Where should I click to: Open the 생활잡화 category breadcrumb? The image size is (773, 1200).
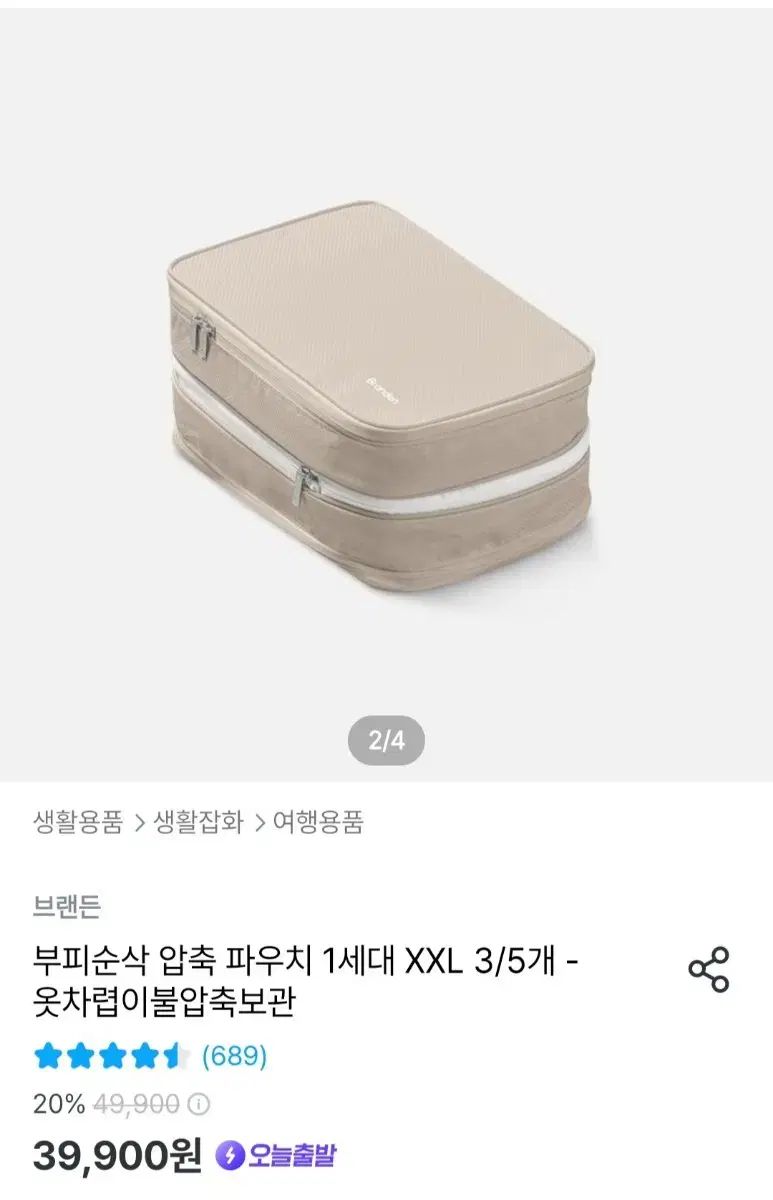(198, 823)
